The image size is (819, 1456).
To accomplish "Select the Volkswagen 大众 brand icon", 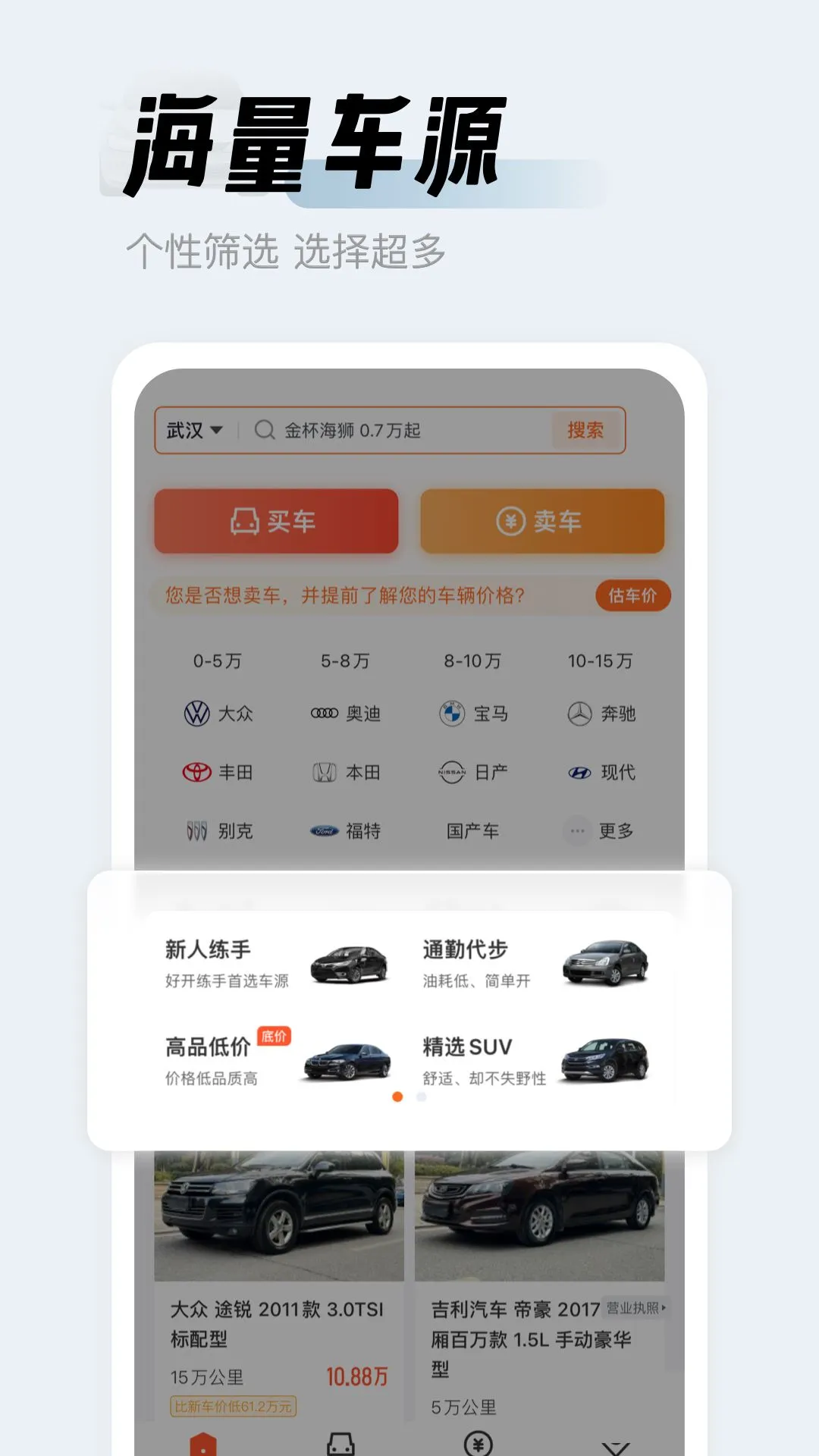I will (x=196, y=714).
